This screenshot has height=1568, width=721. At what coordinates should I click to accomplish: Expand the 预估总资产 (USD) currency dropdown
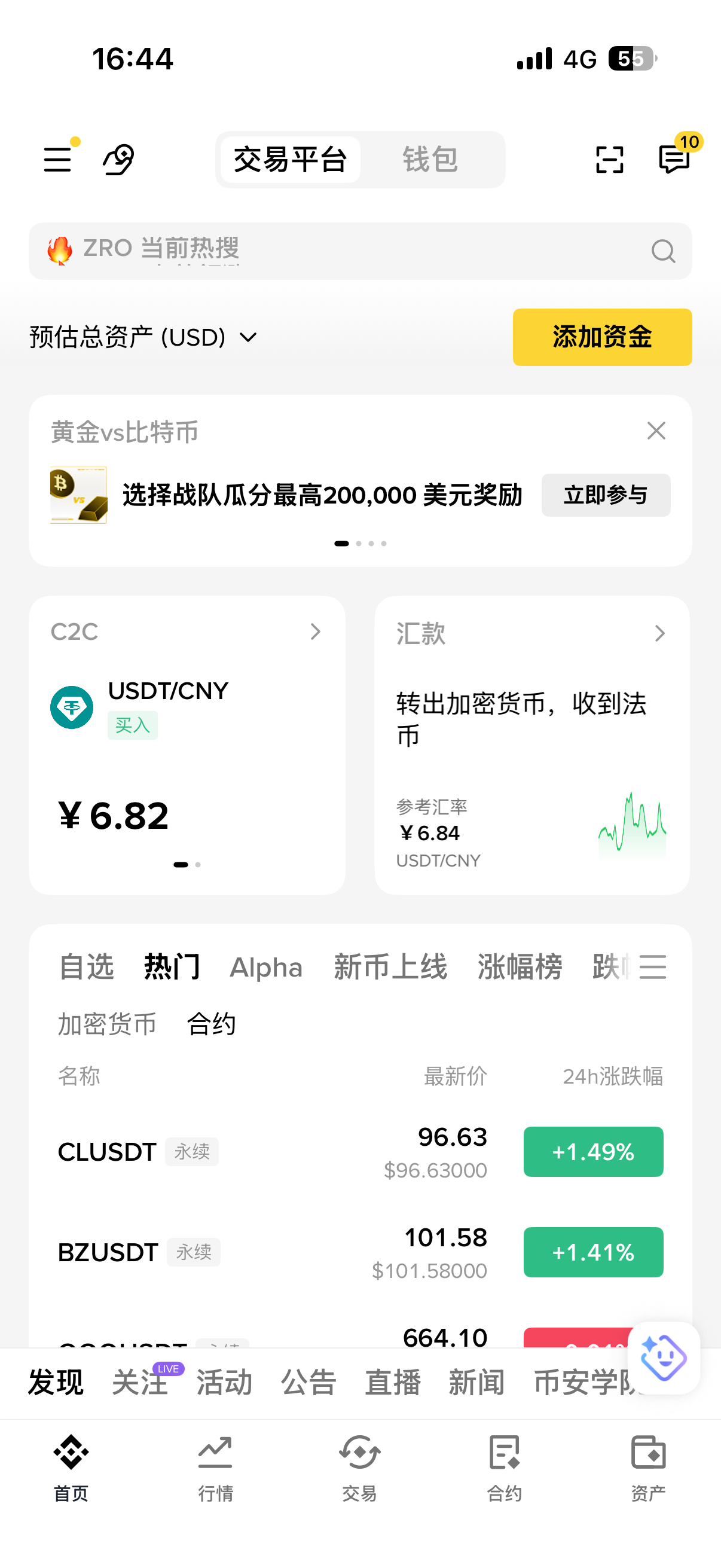(248, 338)
